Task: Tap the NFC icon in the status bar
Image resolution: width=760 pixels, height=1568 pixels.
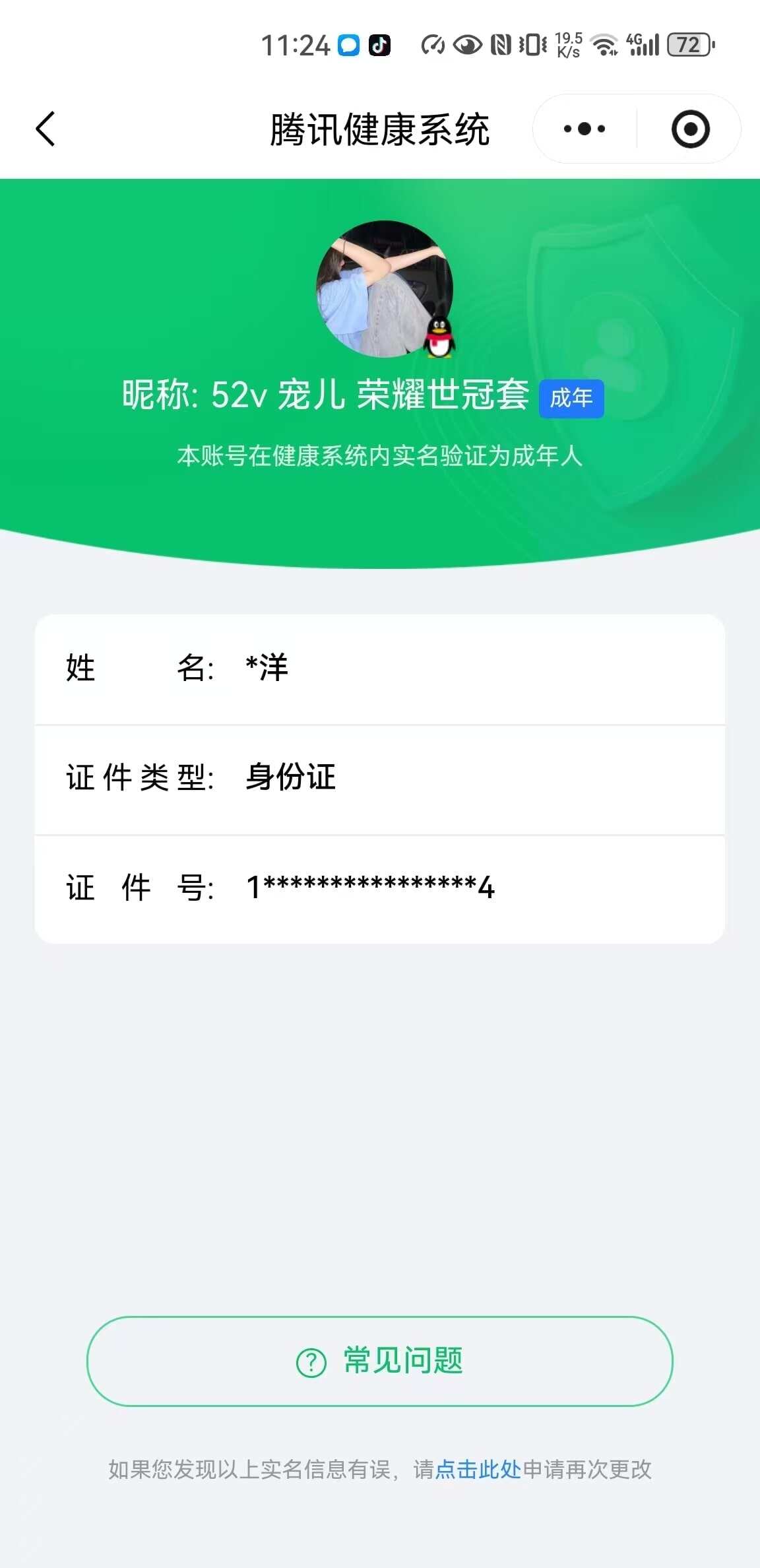Action: click(499, 45)
